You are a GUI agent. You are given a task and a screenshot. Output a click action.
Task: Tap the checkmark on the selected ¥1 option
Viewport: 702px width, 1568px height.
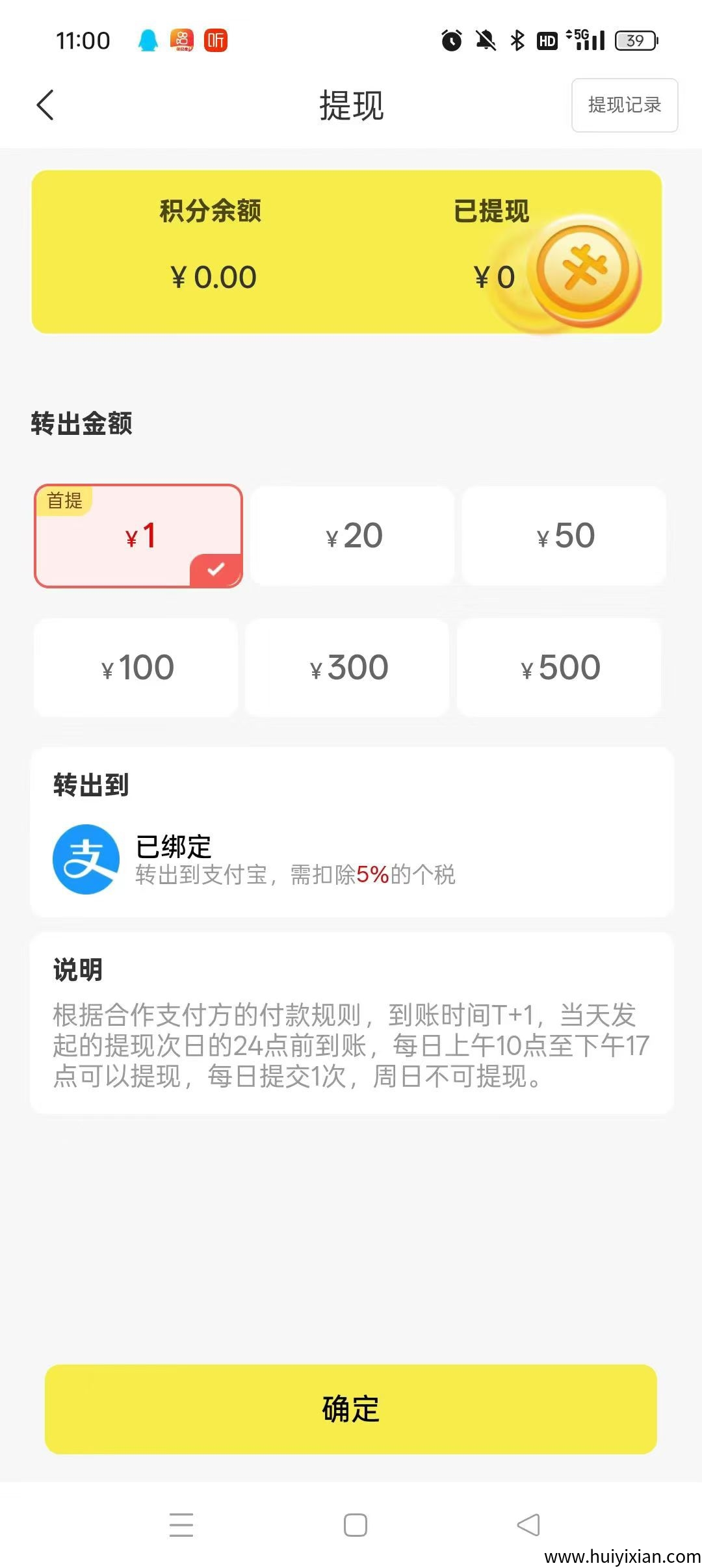coord(216,569)
